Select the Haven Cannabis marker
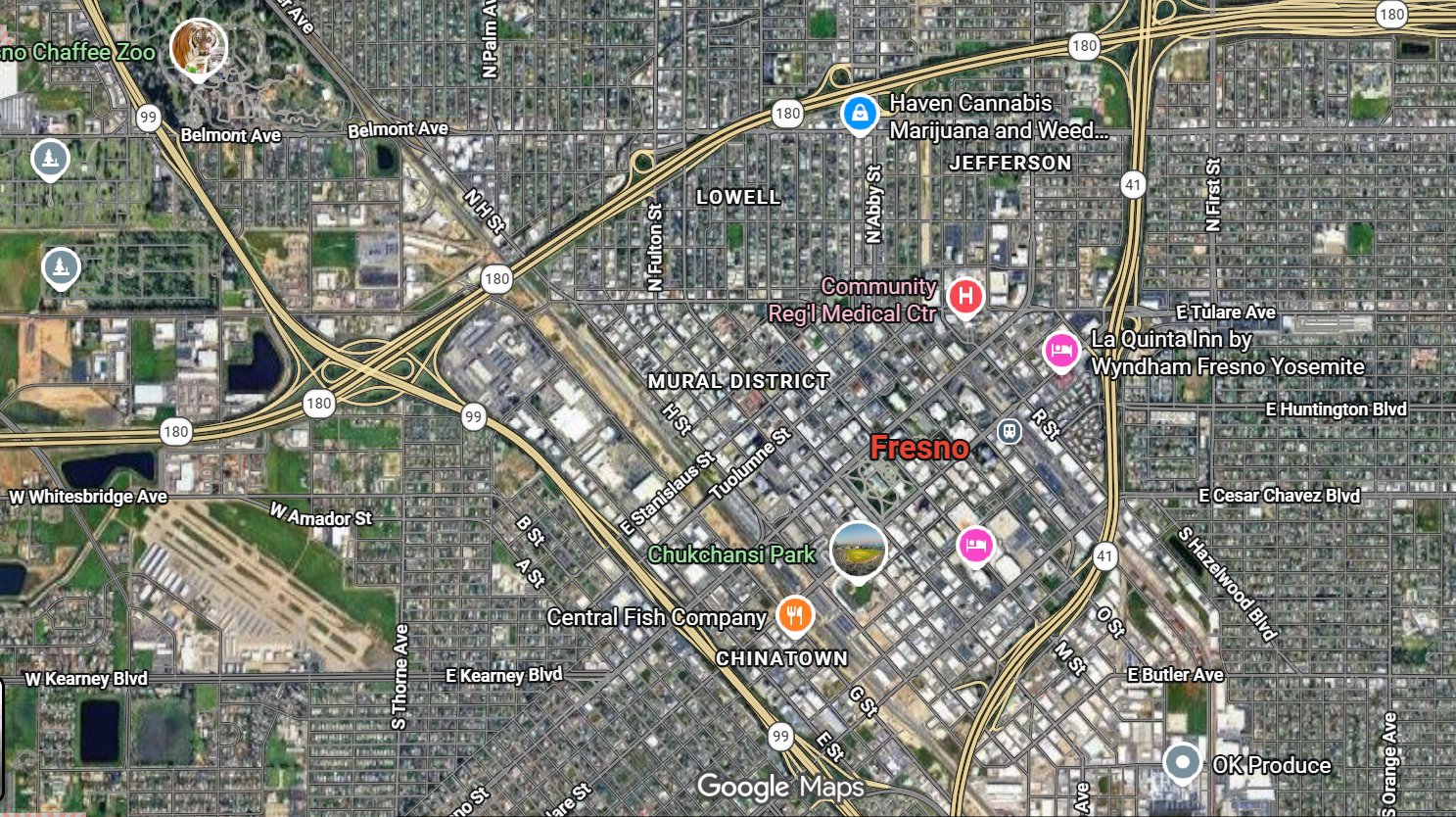 tap(859, 114)
